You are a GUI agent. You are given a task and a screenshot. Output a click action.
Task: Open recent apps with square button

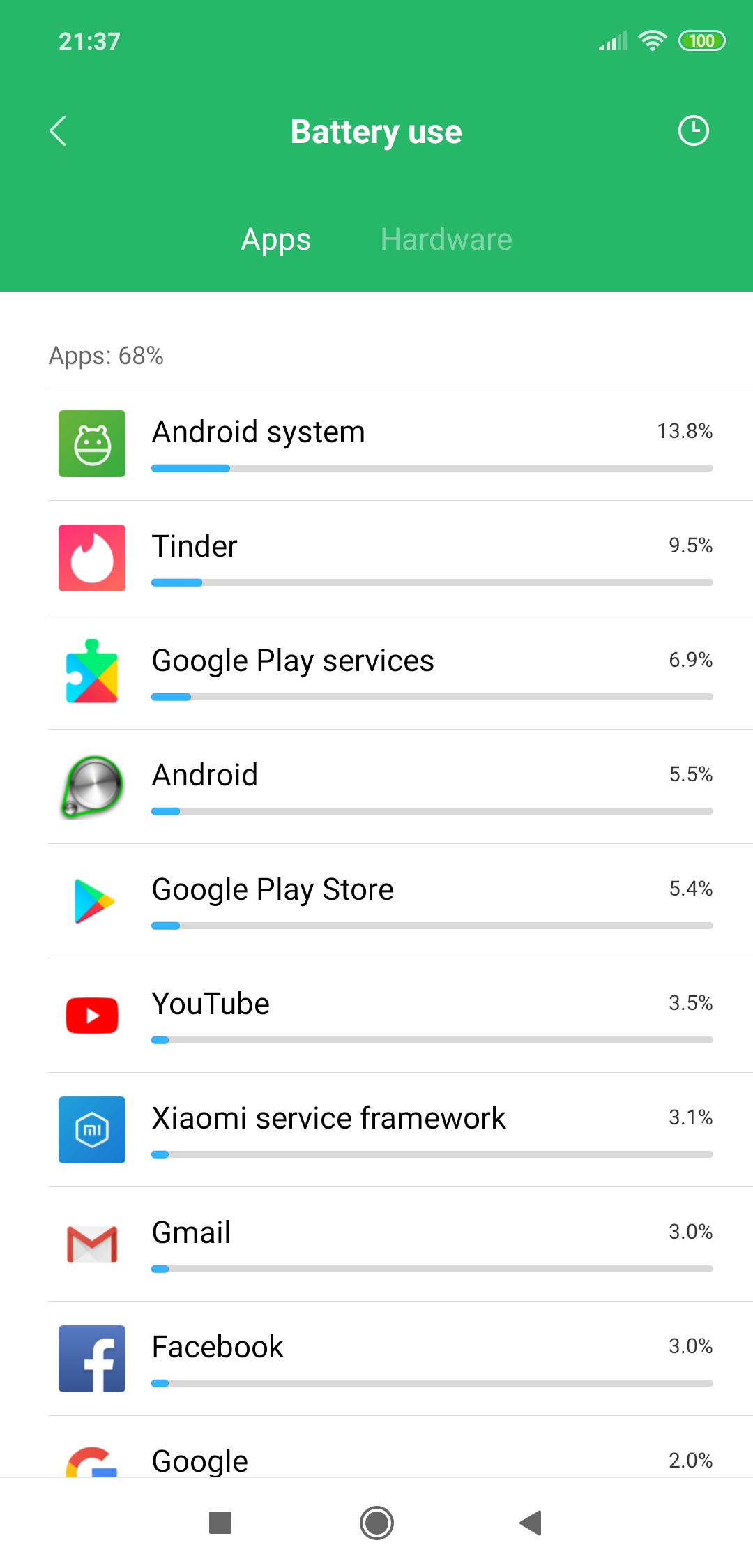tap(220, 1523)
